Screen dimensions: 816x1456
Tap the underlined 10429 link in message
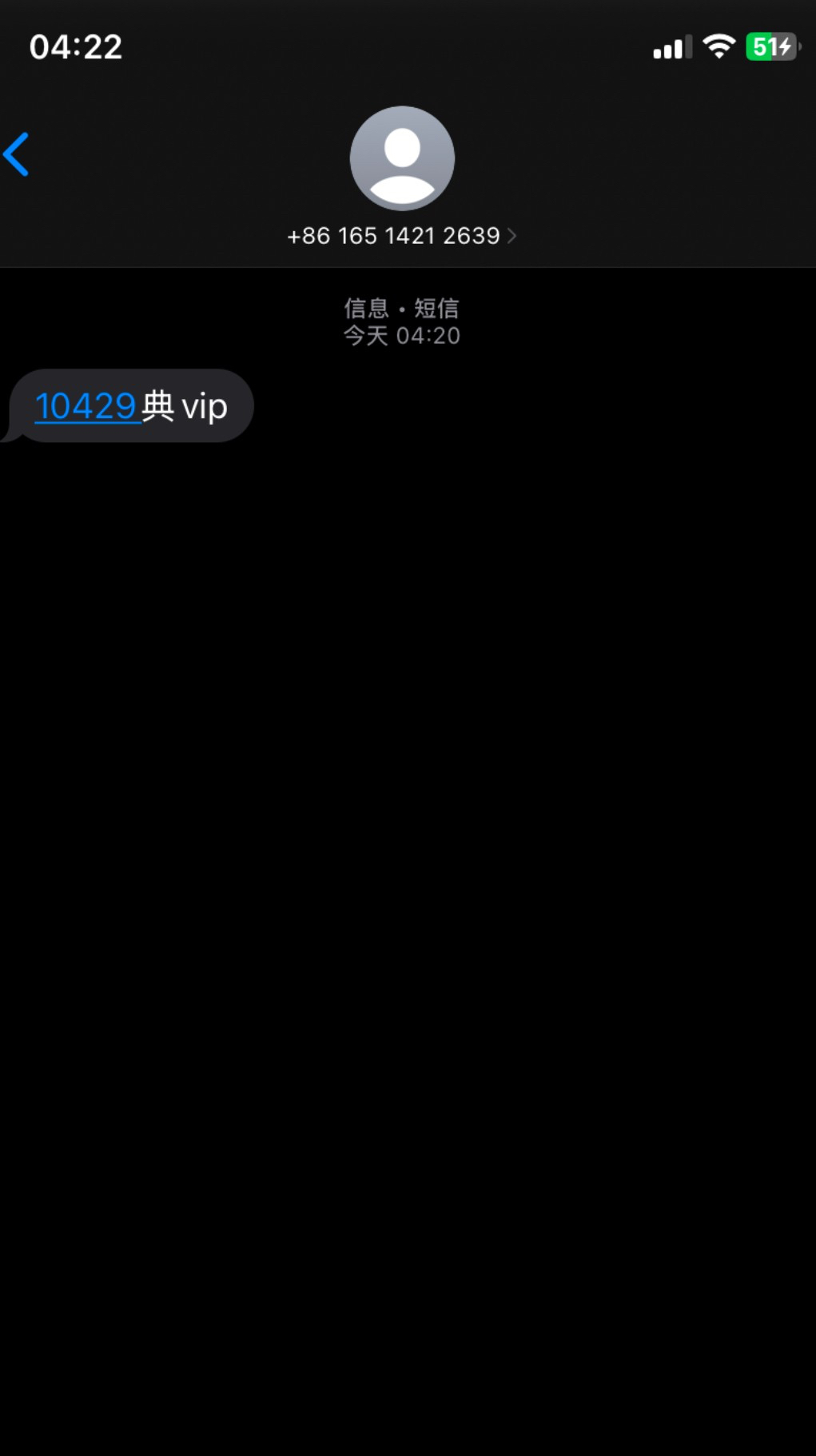click(86, 406)
